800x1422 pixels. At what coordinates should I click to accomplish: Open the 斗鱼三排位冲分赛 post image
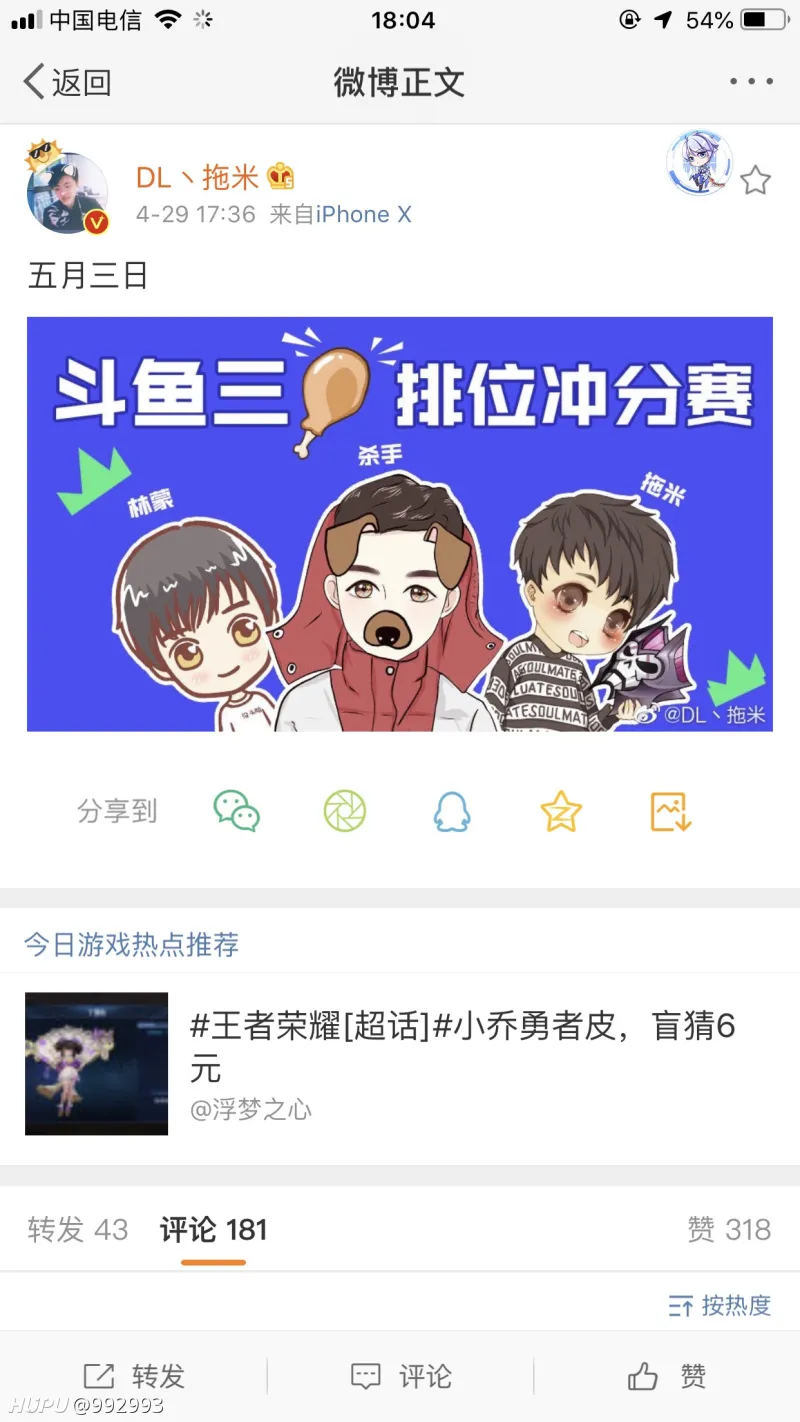(x=400, y=524)
